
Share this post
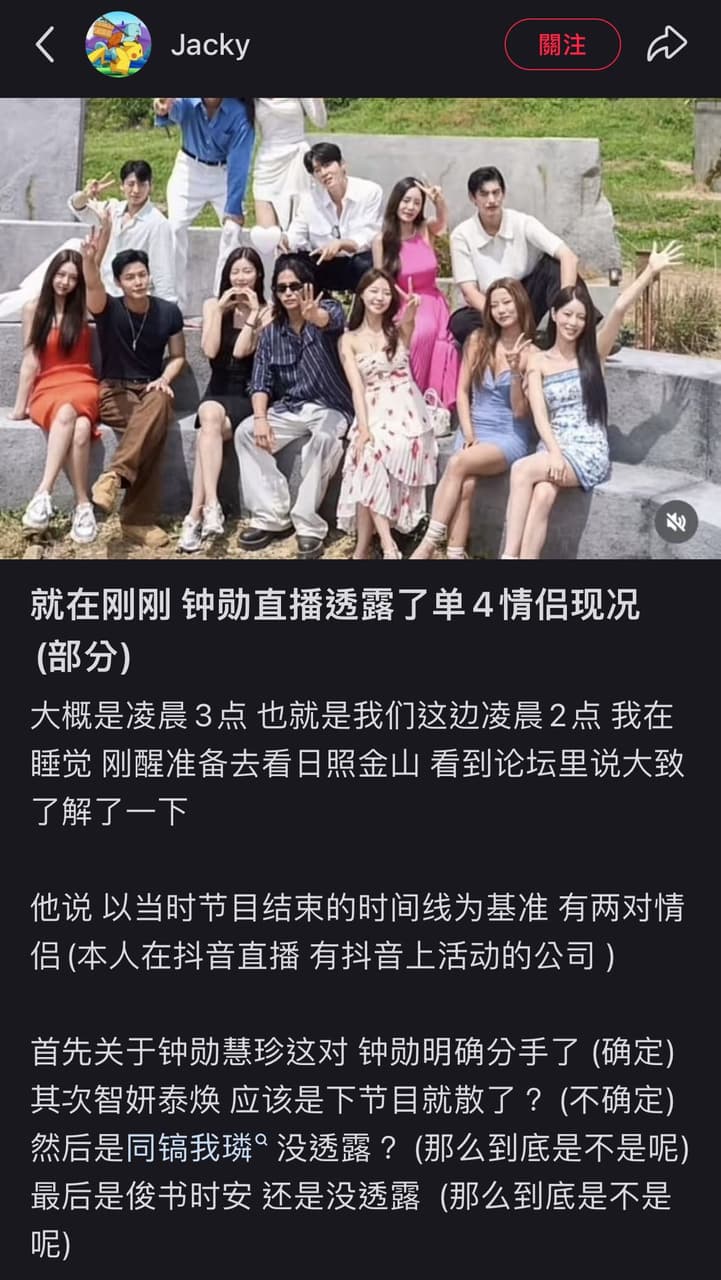pos(666,44)
